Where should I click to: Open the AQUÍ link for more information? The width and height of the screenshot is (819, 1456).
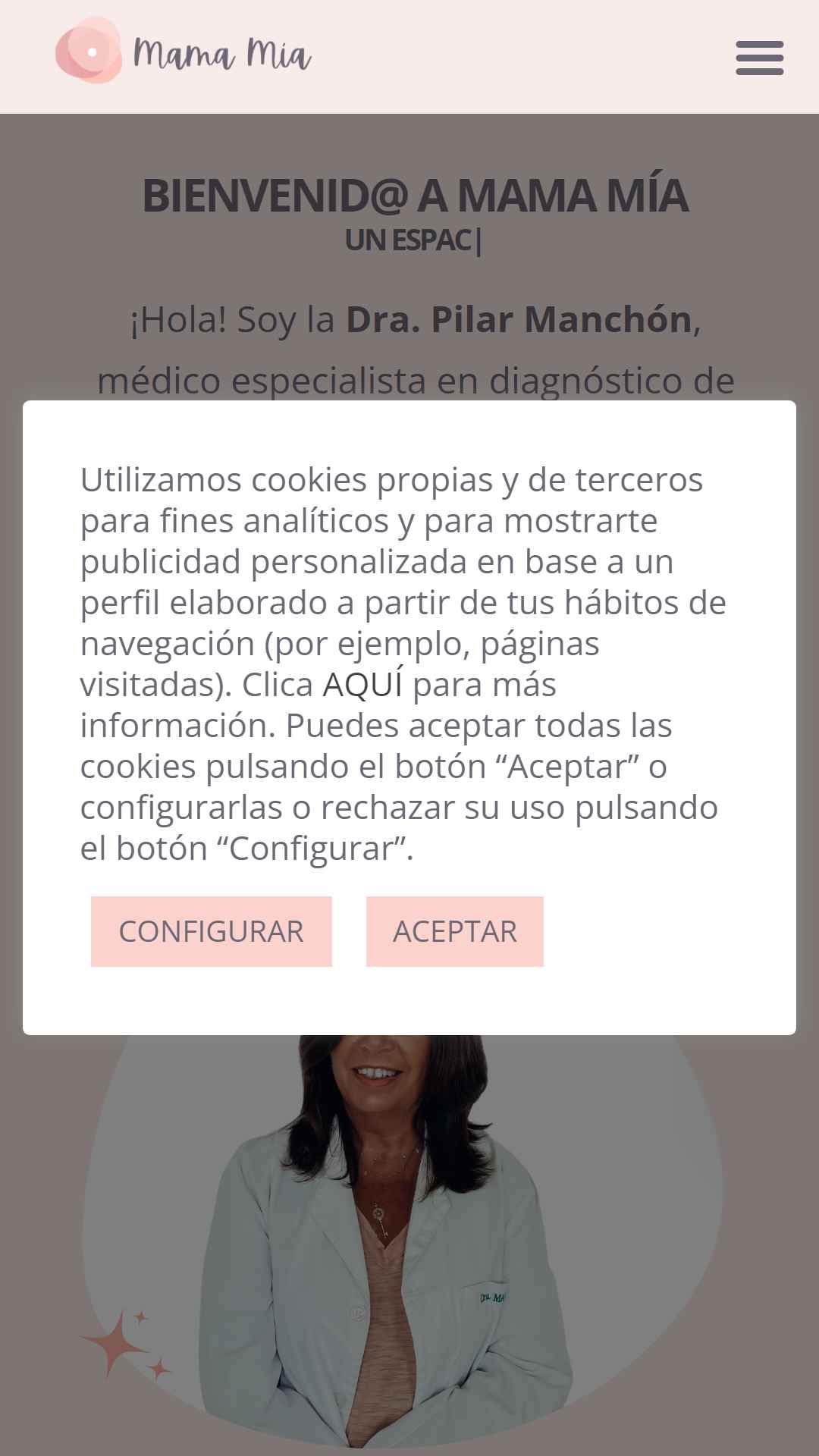pos(362,684)
